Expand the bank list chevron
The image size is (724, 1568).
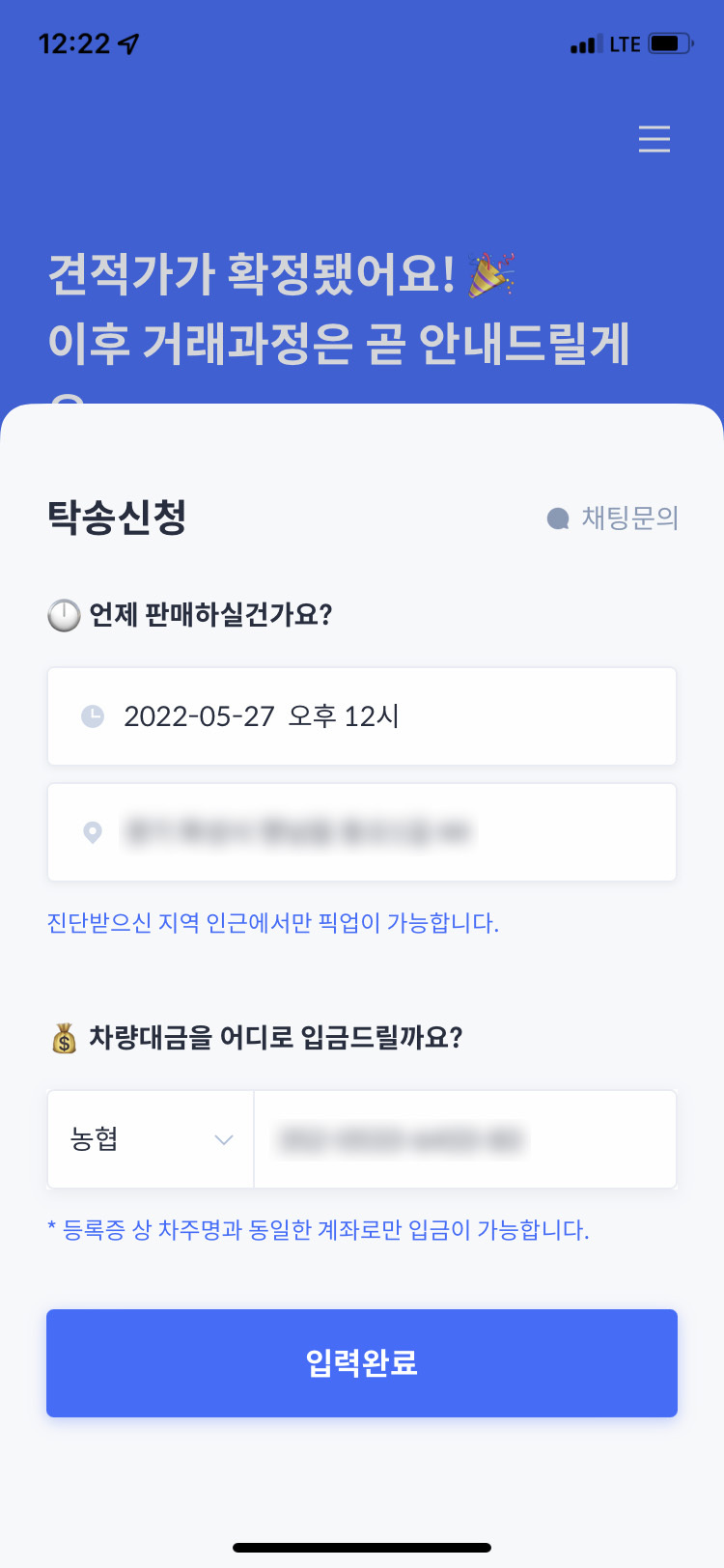tap(224, 1139)
